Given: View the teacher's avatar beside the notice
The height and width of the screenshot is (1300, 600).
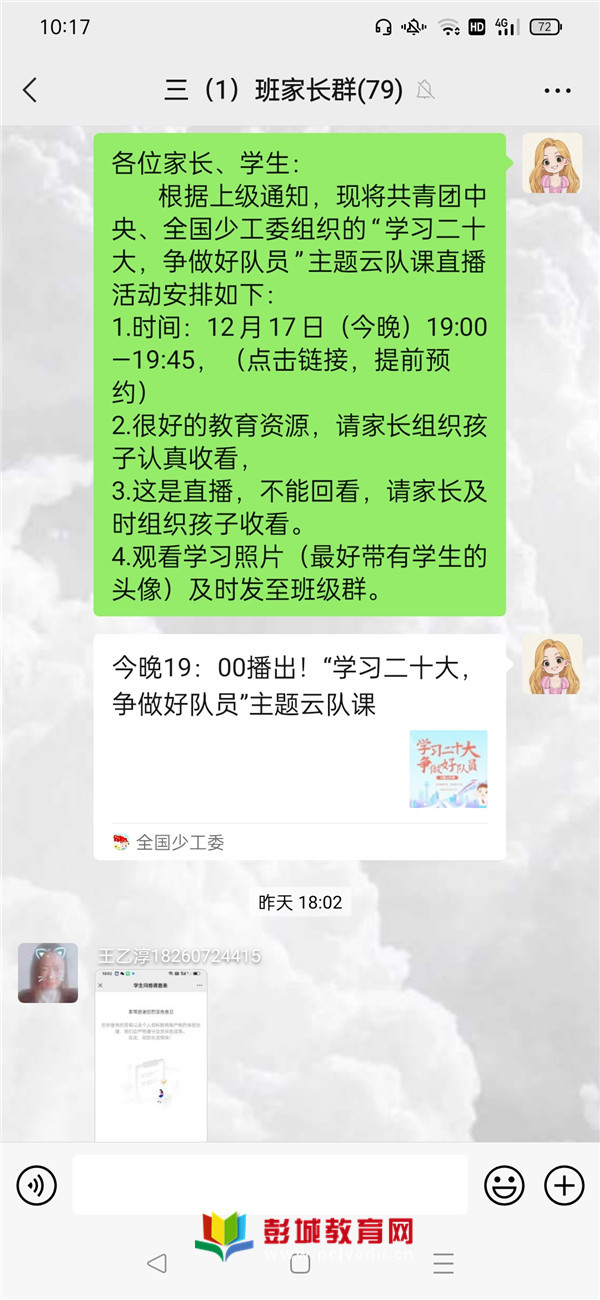Looking at the screenshot, I should pyautogui.click(x=551, y=163).
